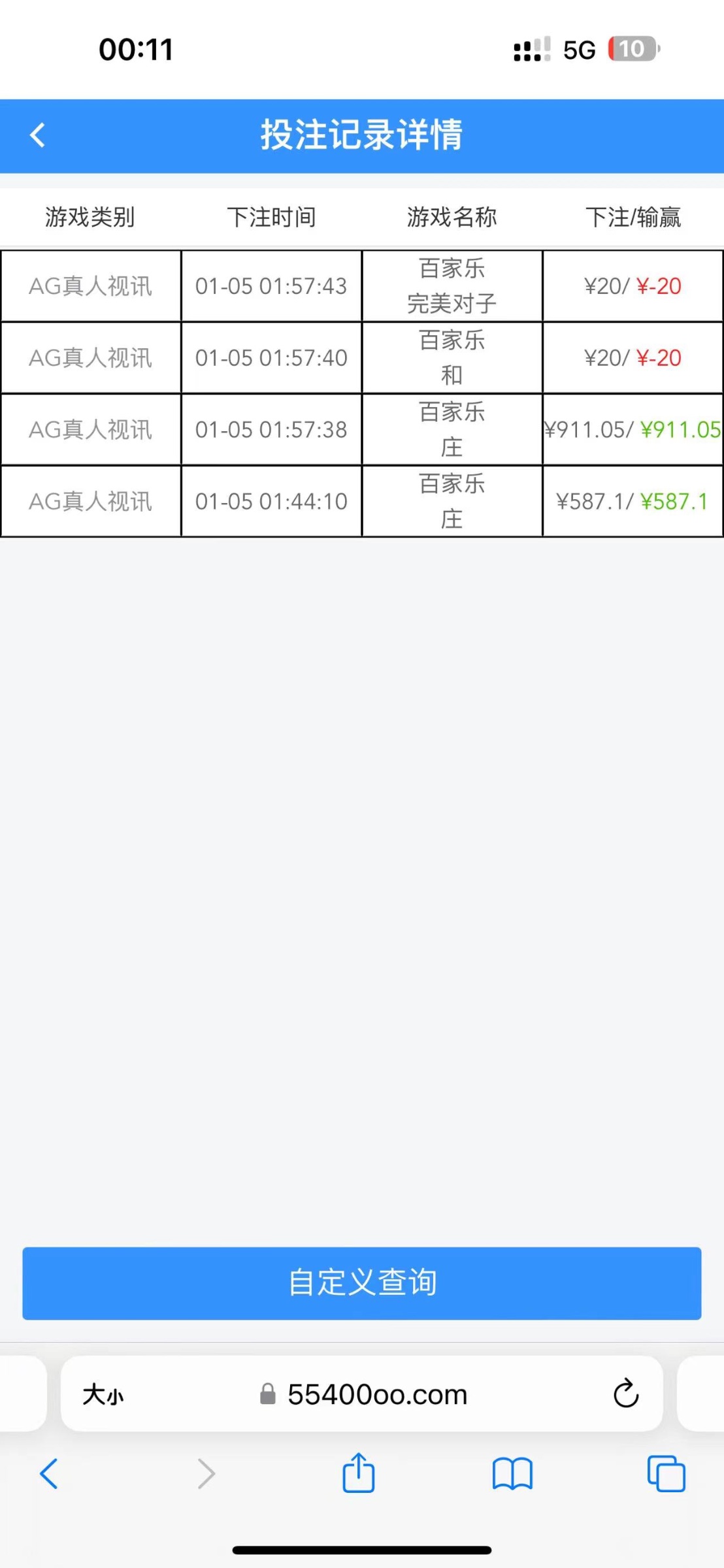Reload the page in Safari
This screenshot has height=1568, width=724.
[625, 1394]
